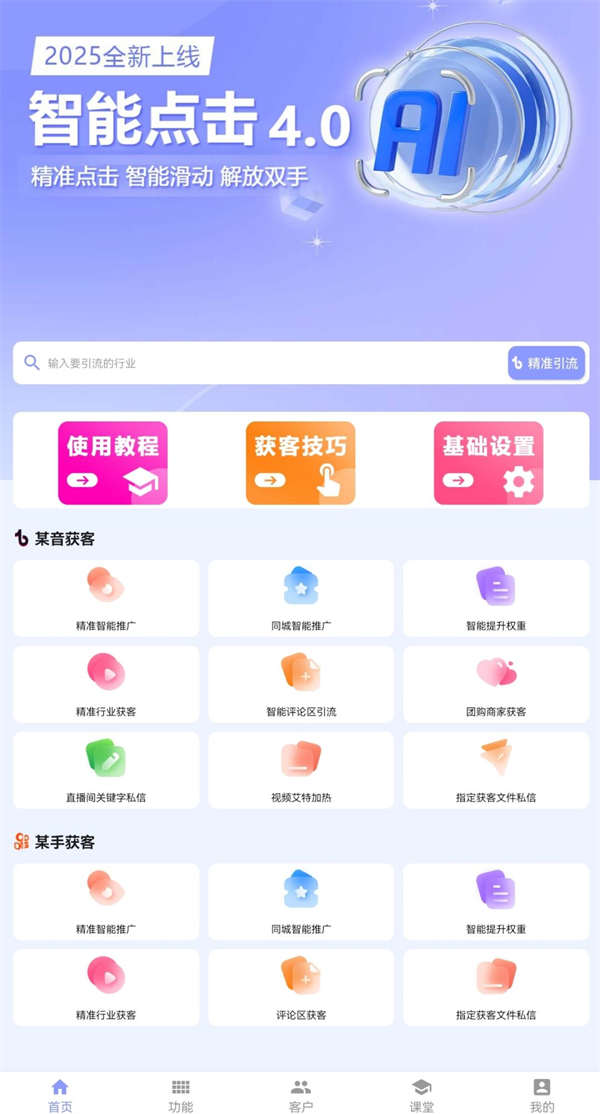Switch to the 功能 tab

click(x=181, y=1095)
